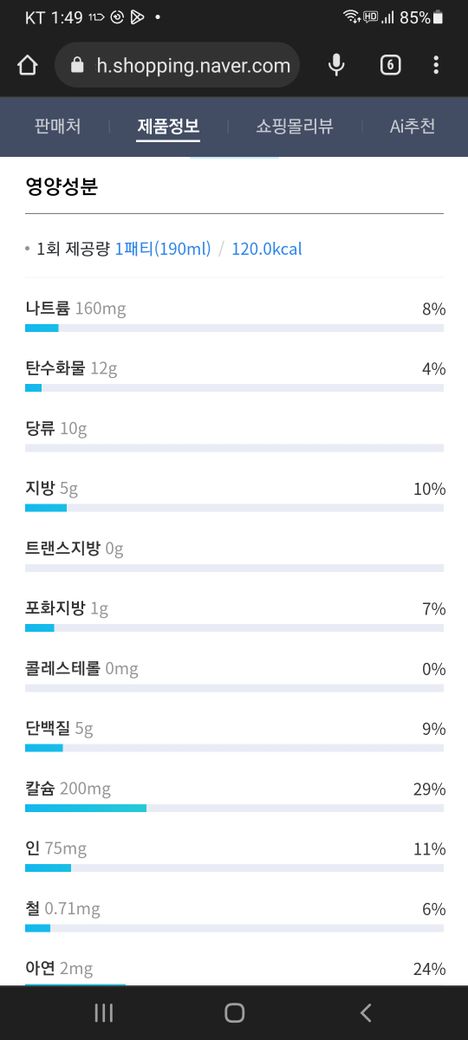468x1040 pixels.
Task: Open the 쇼핑몰리뷰 tab
Action: click(x=294, y=126)
